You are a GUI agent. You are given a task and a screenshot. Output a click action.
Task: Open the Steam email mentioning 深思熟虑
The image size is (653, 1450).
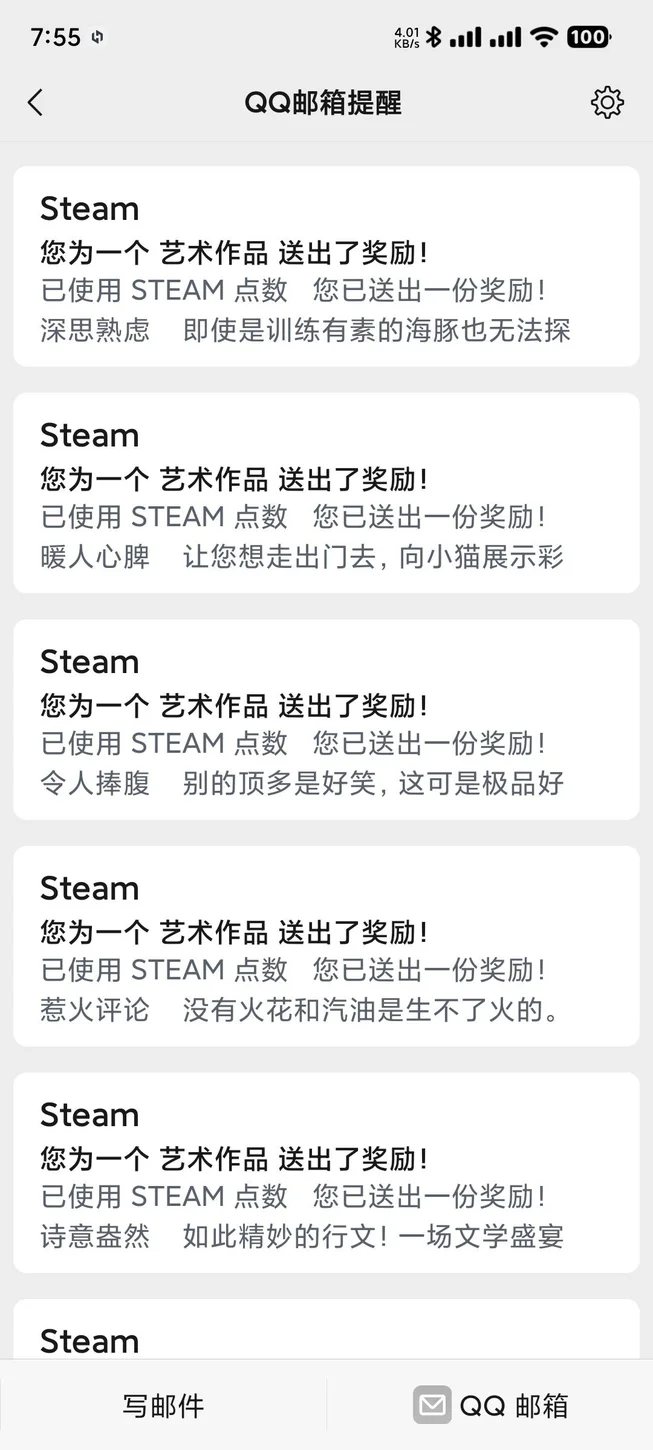point(326,267)
